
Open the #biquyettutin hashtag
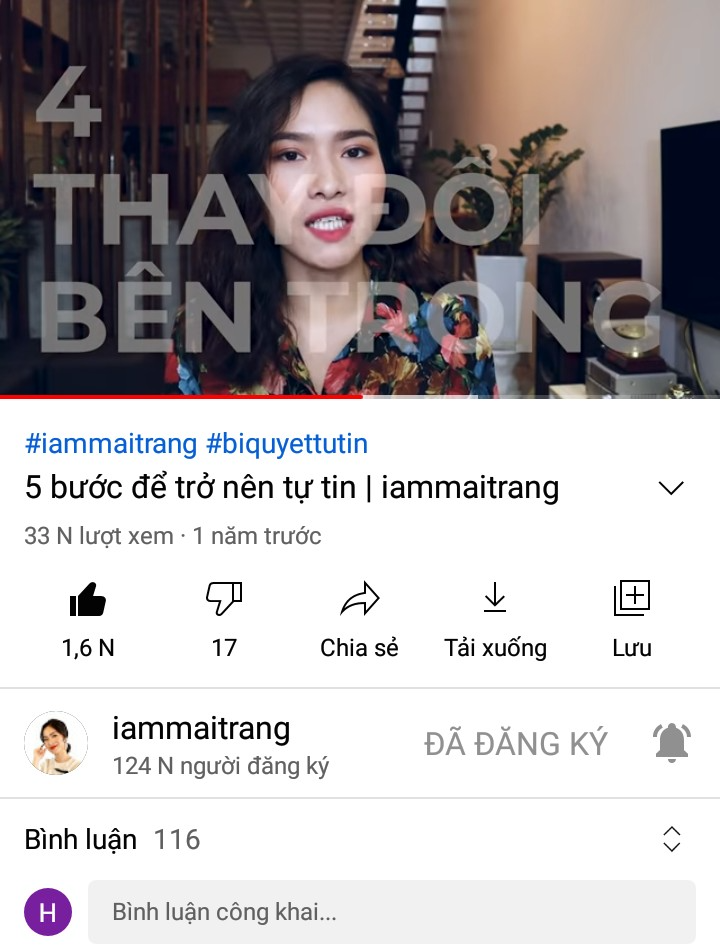287,443
